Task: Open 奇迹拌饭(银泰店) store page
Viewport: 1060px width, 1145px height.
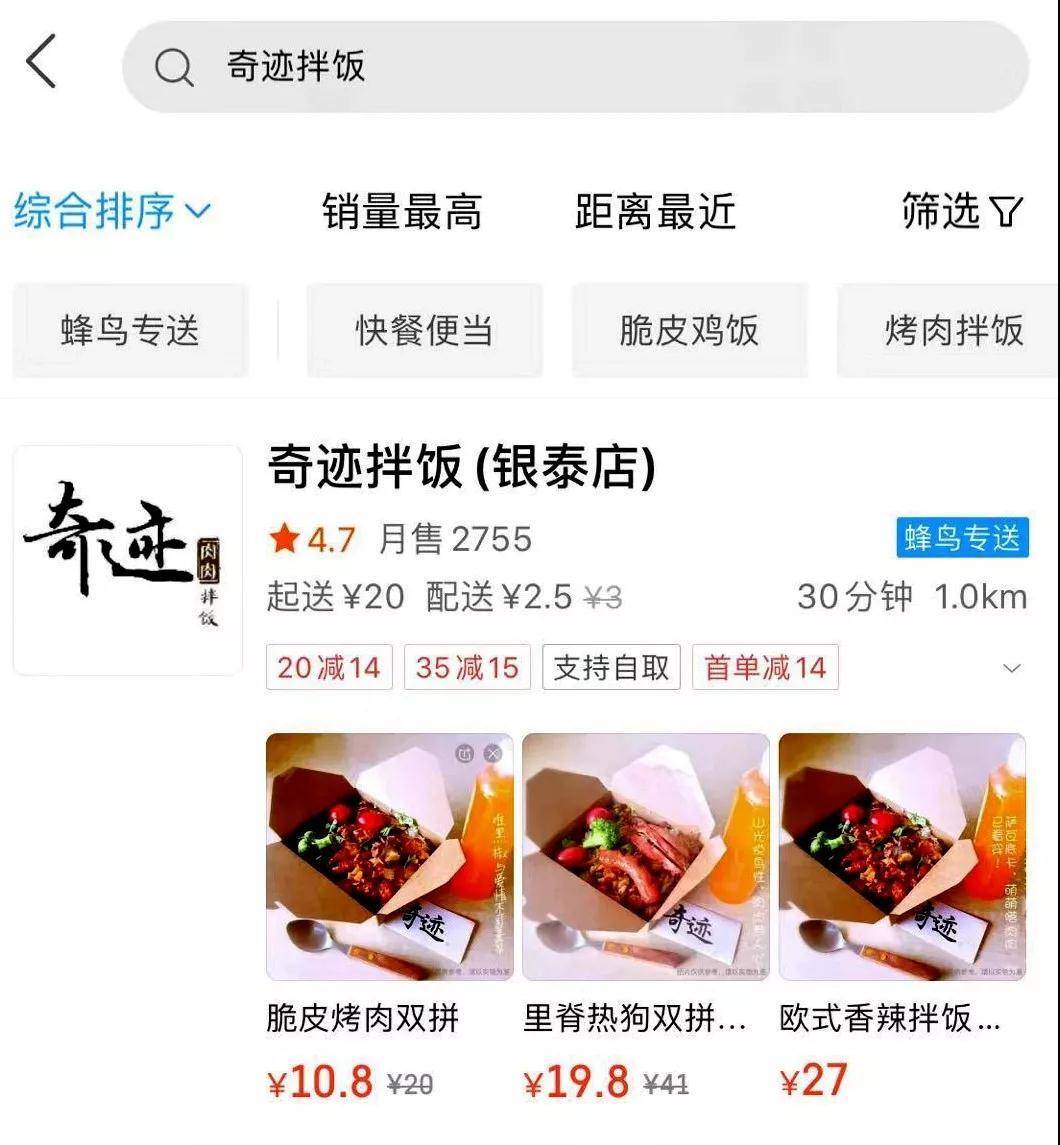Action: tap(460, 470)
